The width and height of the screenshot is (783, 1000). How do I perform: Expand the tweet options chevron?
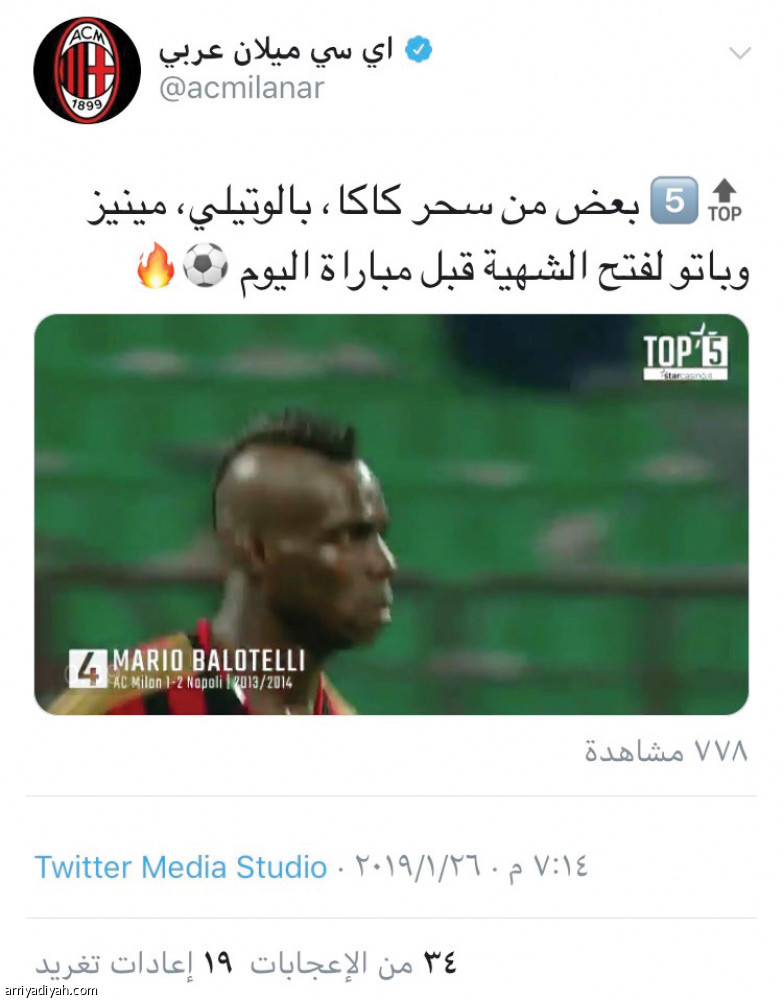click(739, 54)
